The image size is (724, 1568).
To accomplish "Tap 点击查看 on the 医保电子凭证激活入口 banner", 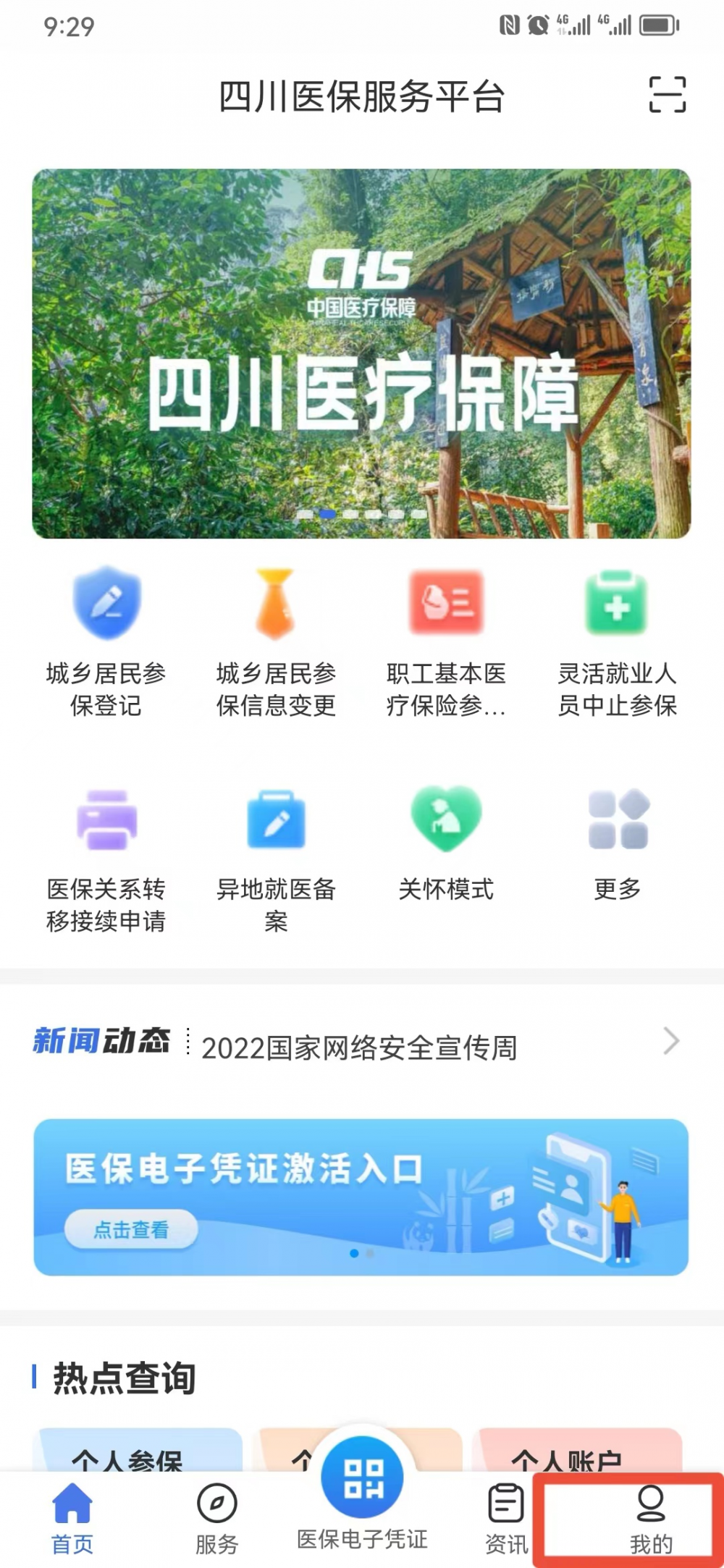I will pyautogui.click(x=131, y=1229).
